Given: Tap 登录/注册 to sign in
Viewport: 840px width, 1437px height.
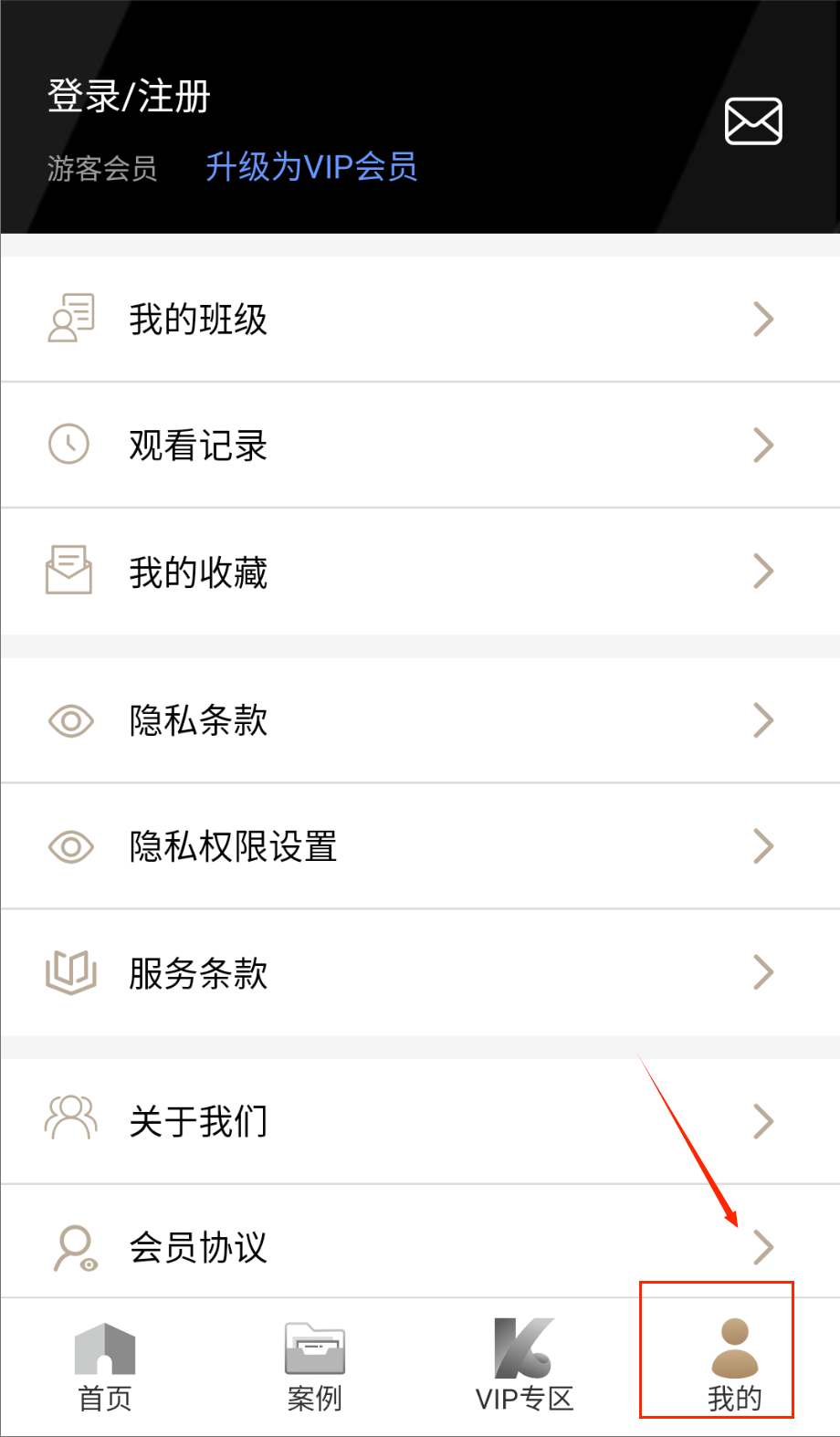Looking at the screenshot, I should (x=129, y=97).
